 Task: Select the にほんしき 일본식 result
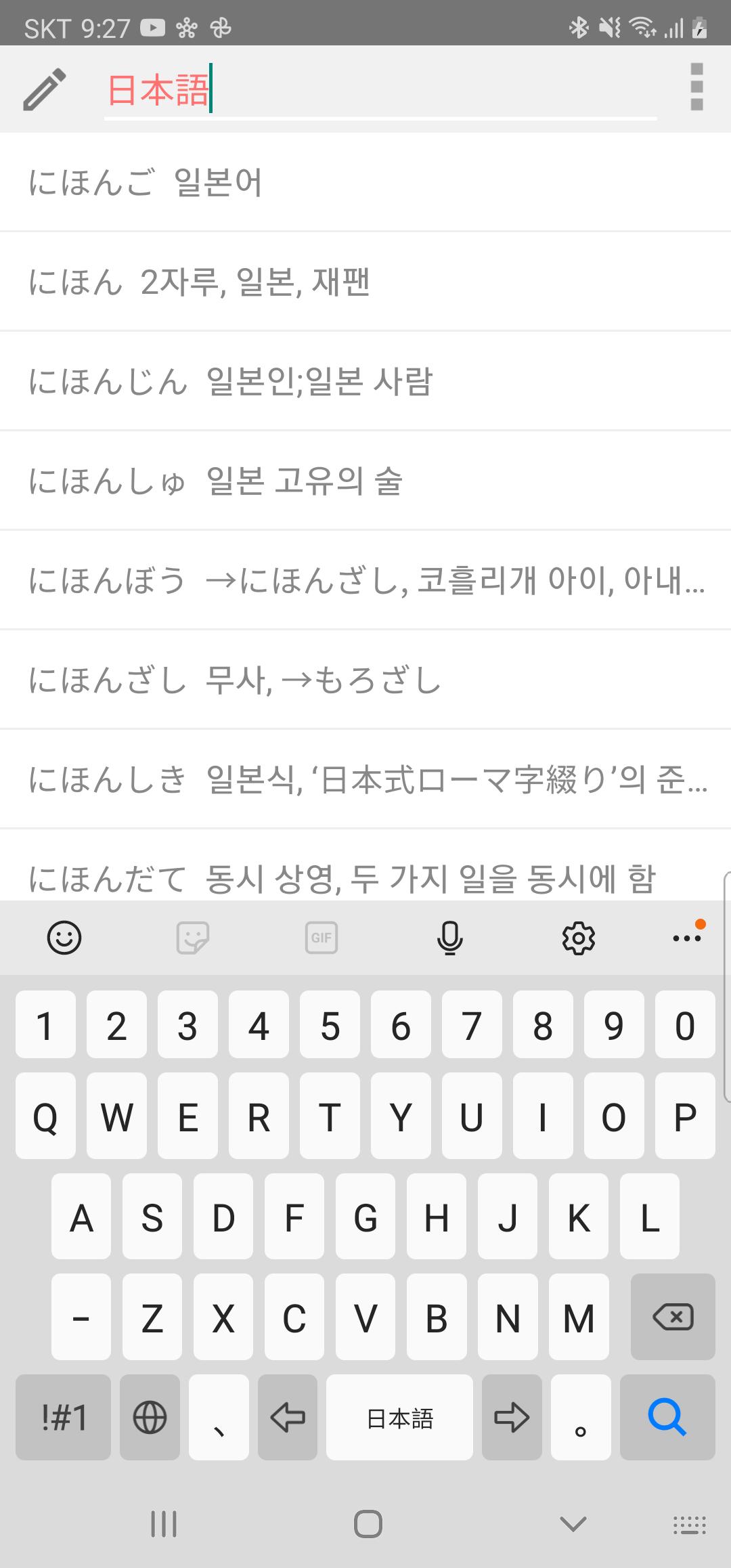point(365,779)
